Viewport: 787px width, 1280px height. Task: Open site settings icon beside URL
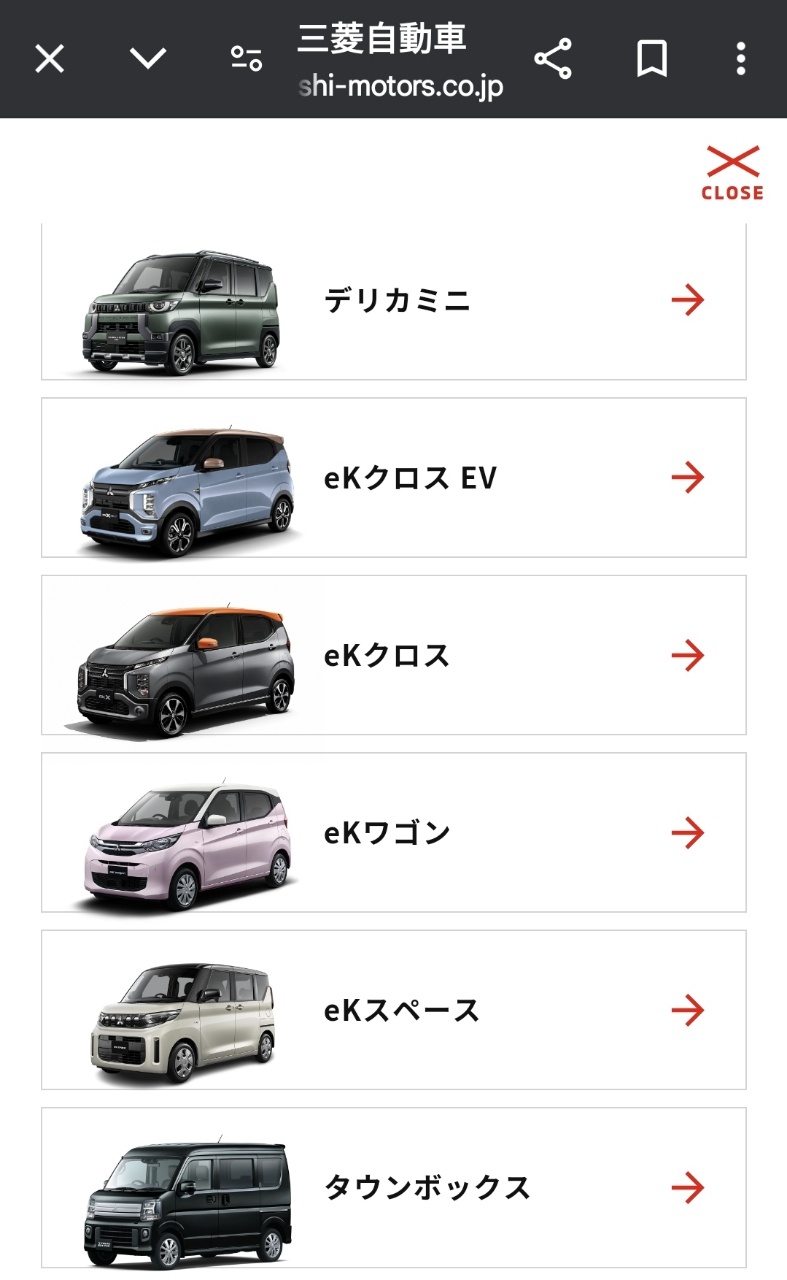tap(246, 59)
